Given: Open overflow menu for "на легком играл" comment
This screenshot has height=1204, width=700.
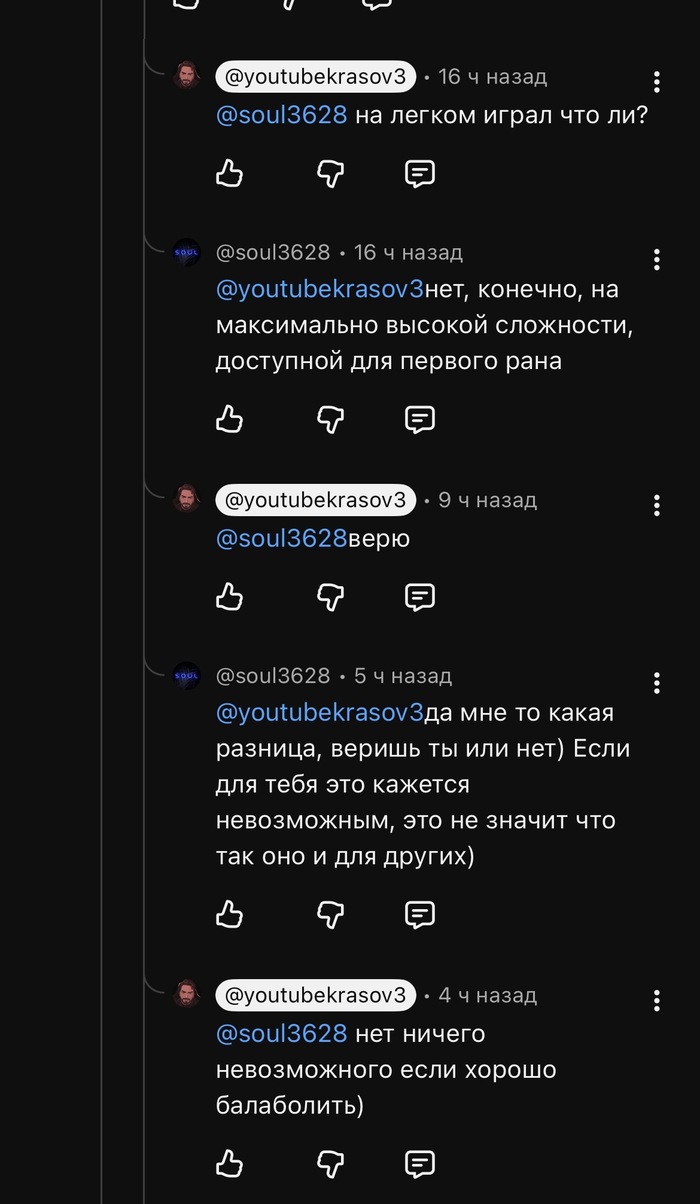Looking at the screenshot, I should point(656,83).
